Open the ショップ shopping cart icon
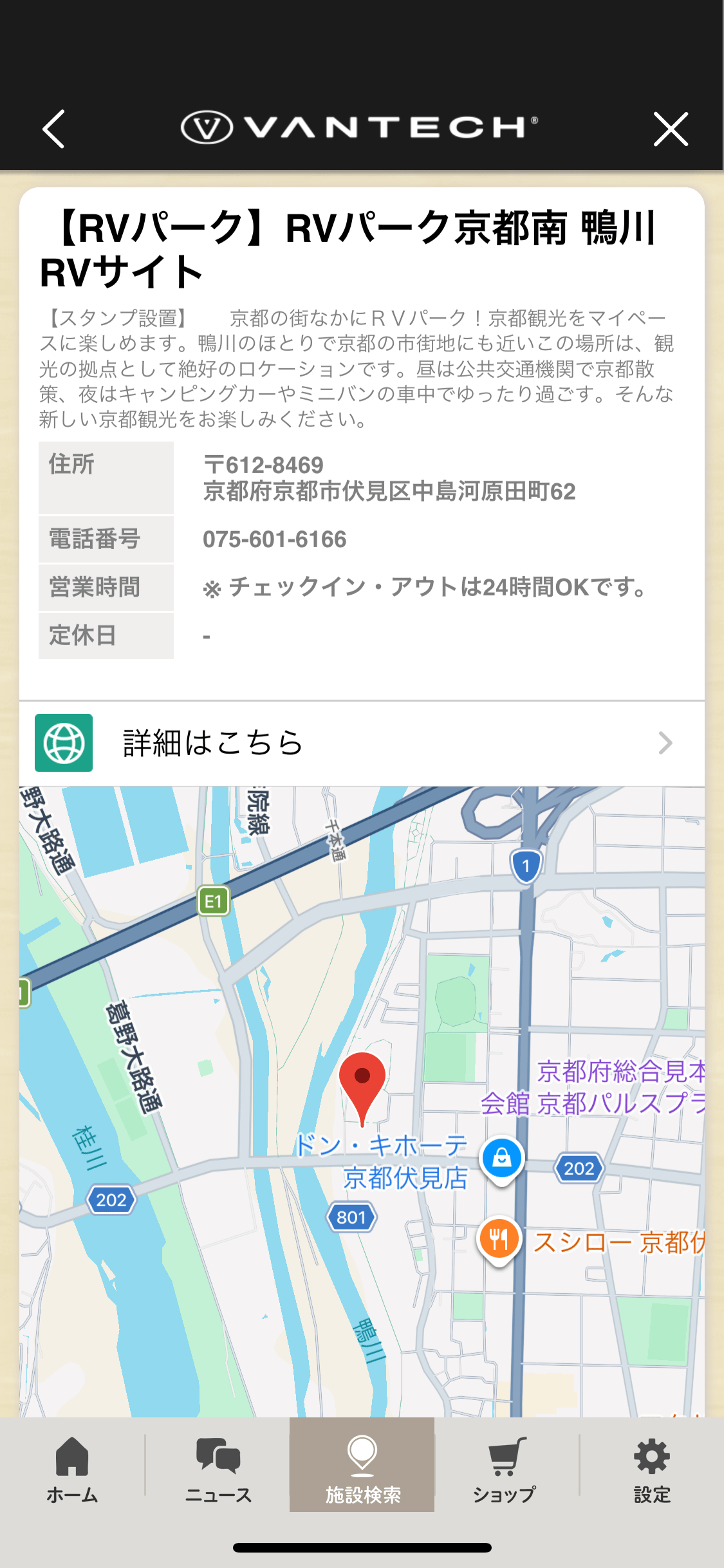724x1568 pixels. pyautogui.click(x=506, y=1453)
